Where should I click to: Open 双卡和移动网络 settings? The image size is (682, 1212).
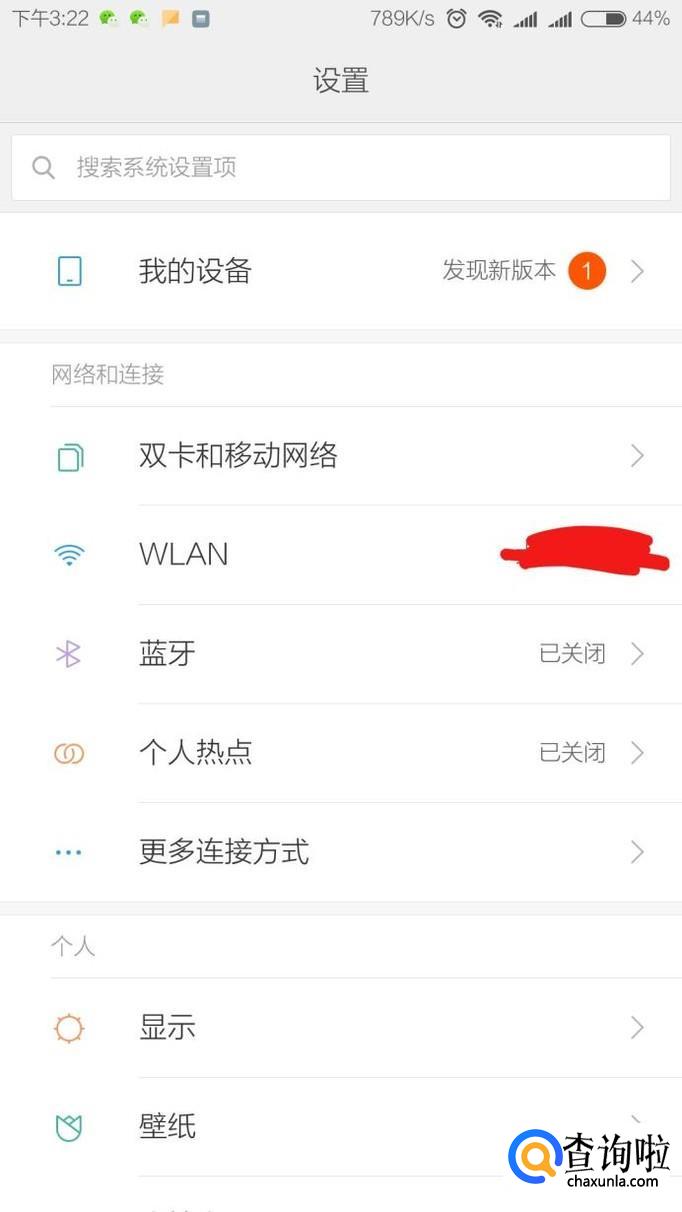(x=340, y=456)
